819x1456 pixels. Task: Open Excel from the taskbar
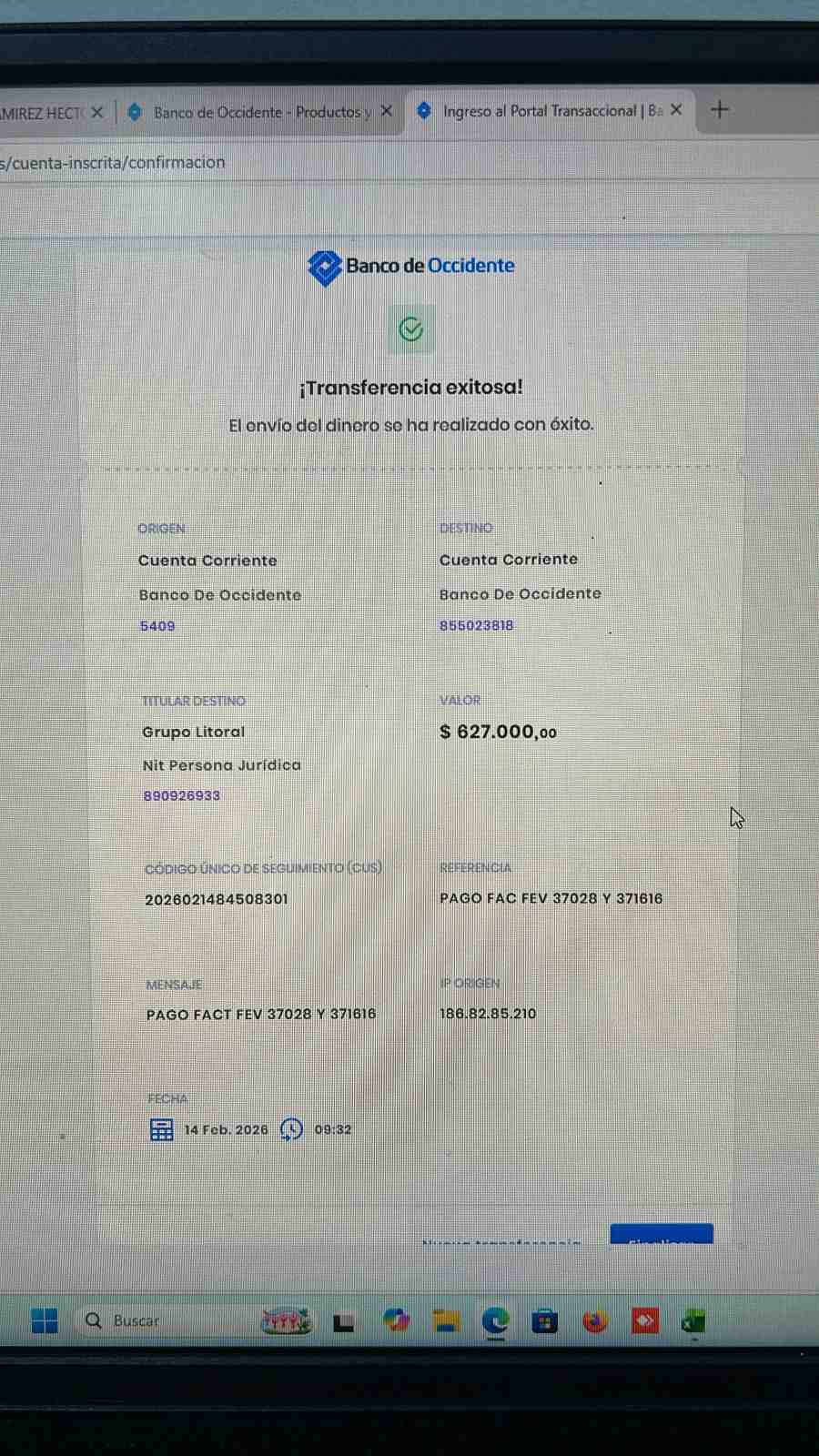[x=693, y=1321]
